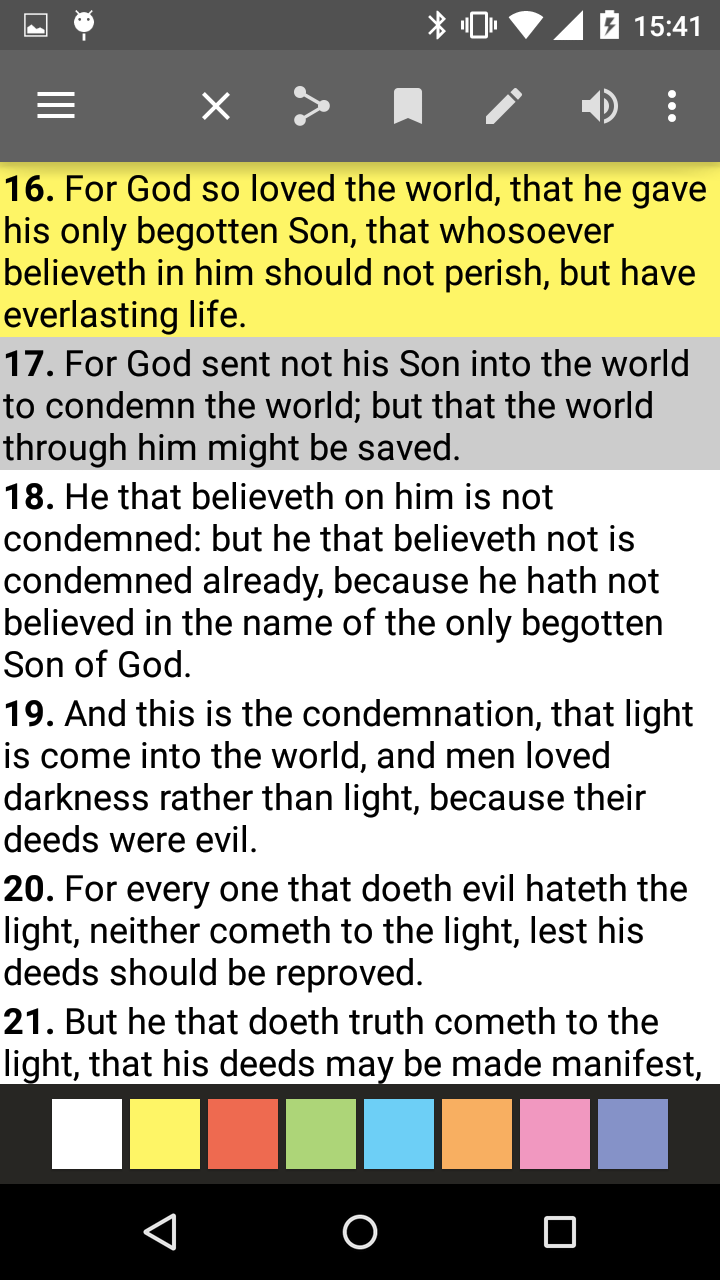Image resolution: width=720 pixels, height=1280 pixels.
Task: Apply the green highlight color
Action: click(x=321, y=1134)
